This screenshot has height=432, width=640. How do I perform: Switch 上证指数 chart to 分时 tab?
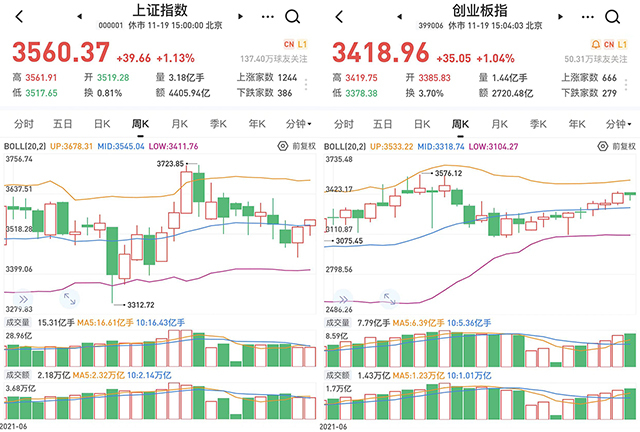pos(23,125)
